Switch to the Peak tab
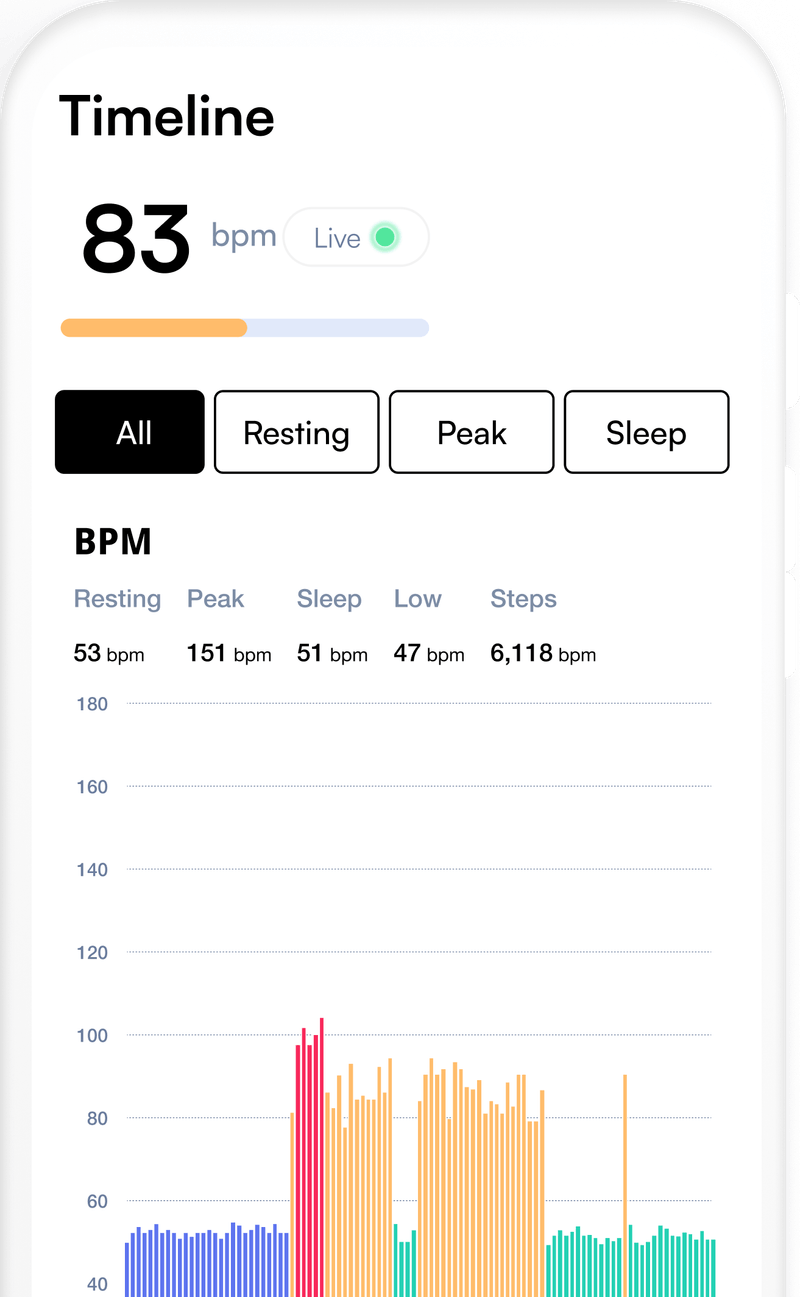Screen dimensions: 800x1297 (472, 432)
